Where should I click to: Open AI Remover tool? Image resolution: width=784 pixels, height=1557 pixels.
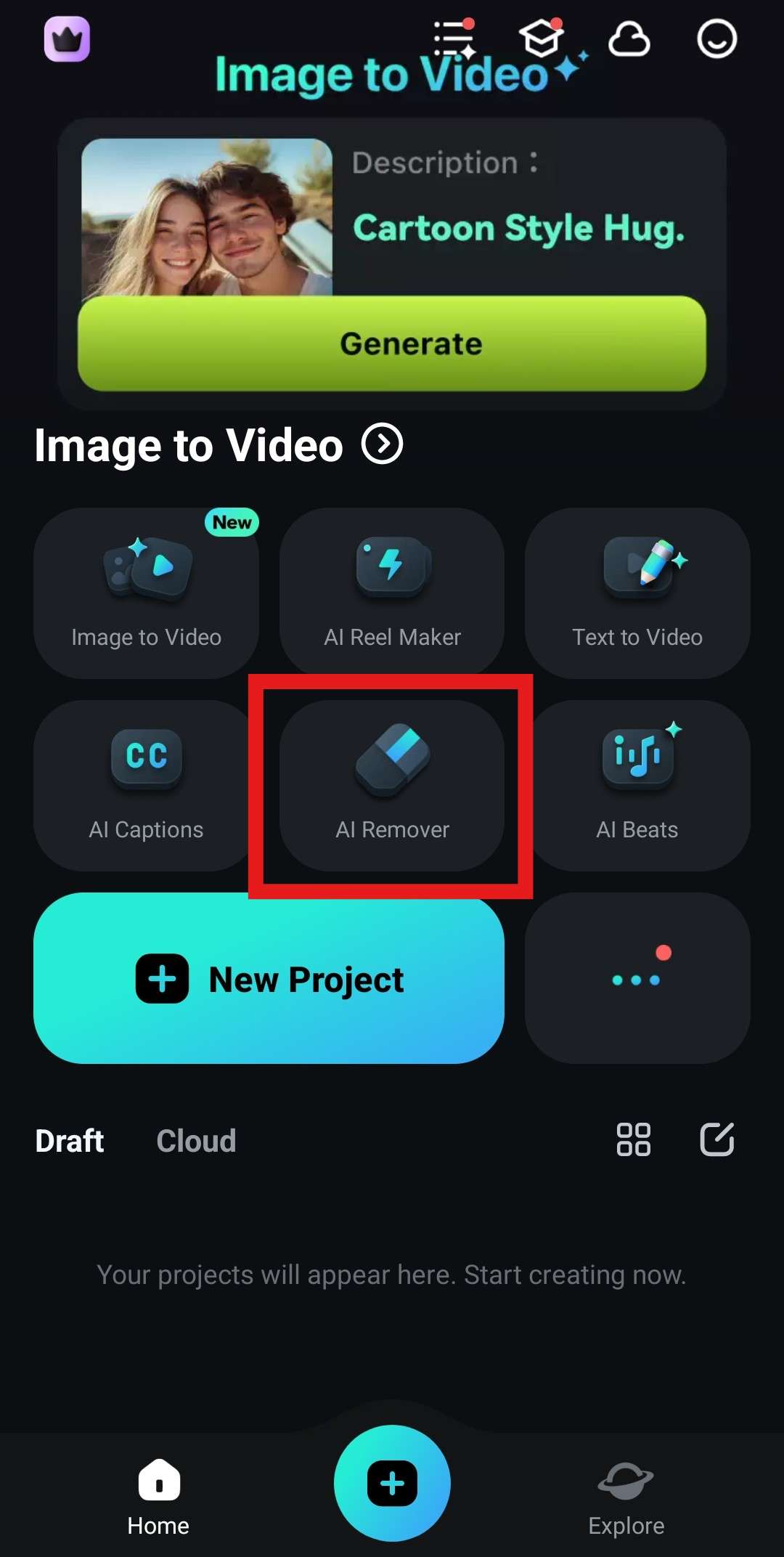click(x=392, y=786)
